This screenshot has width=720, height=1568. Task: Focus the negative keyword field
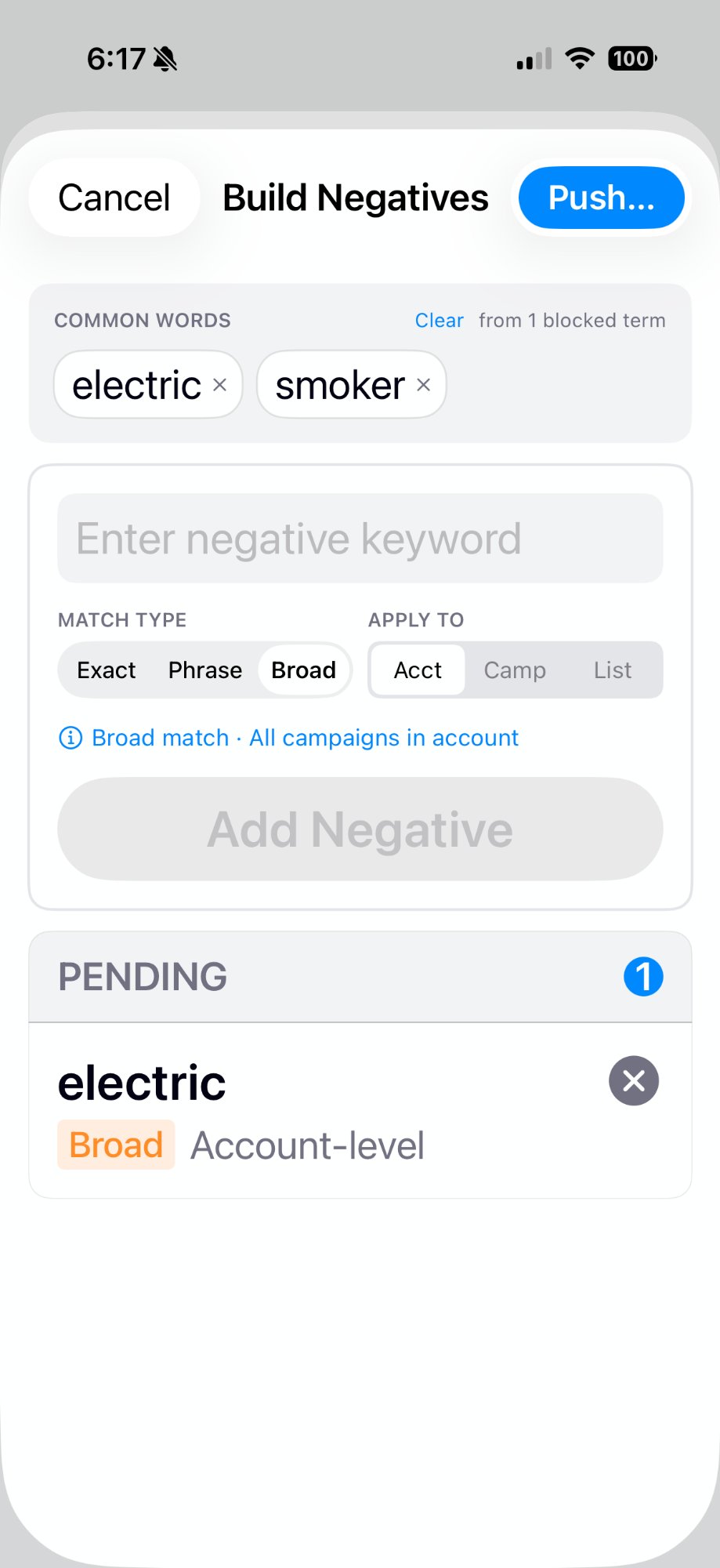point(360,539)
